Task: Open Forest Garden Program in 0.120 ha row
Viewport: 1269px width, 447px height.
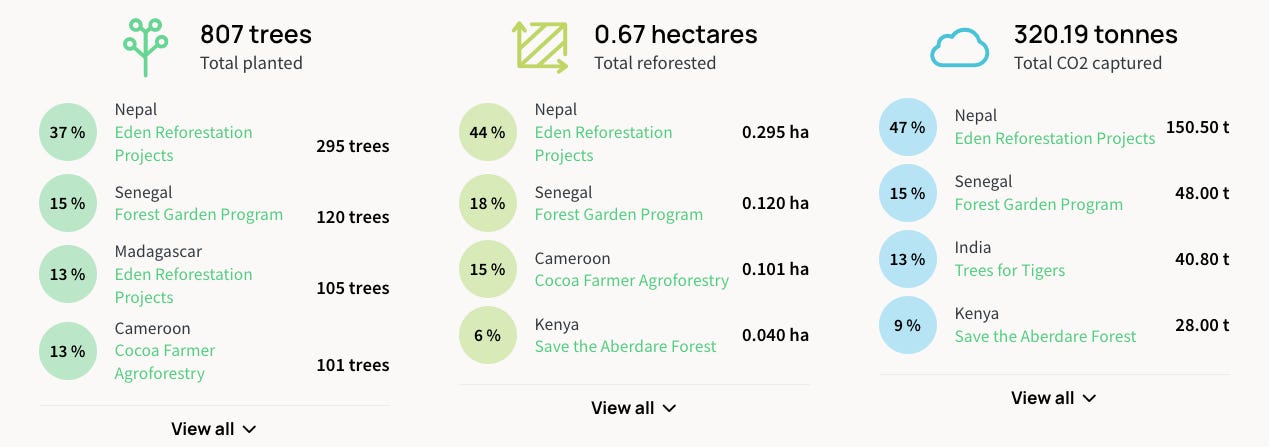Action: pos(618,215)
